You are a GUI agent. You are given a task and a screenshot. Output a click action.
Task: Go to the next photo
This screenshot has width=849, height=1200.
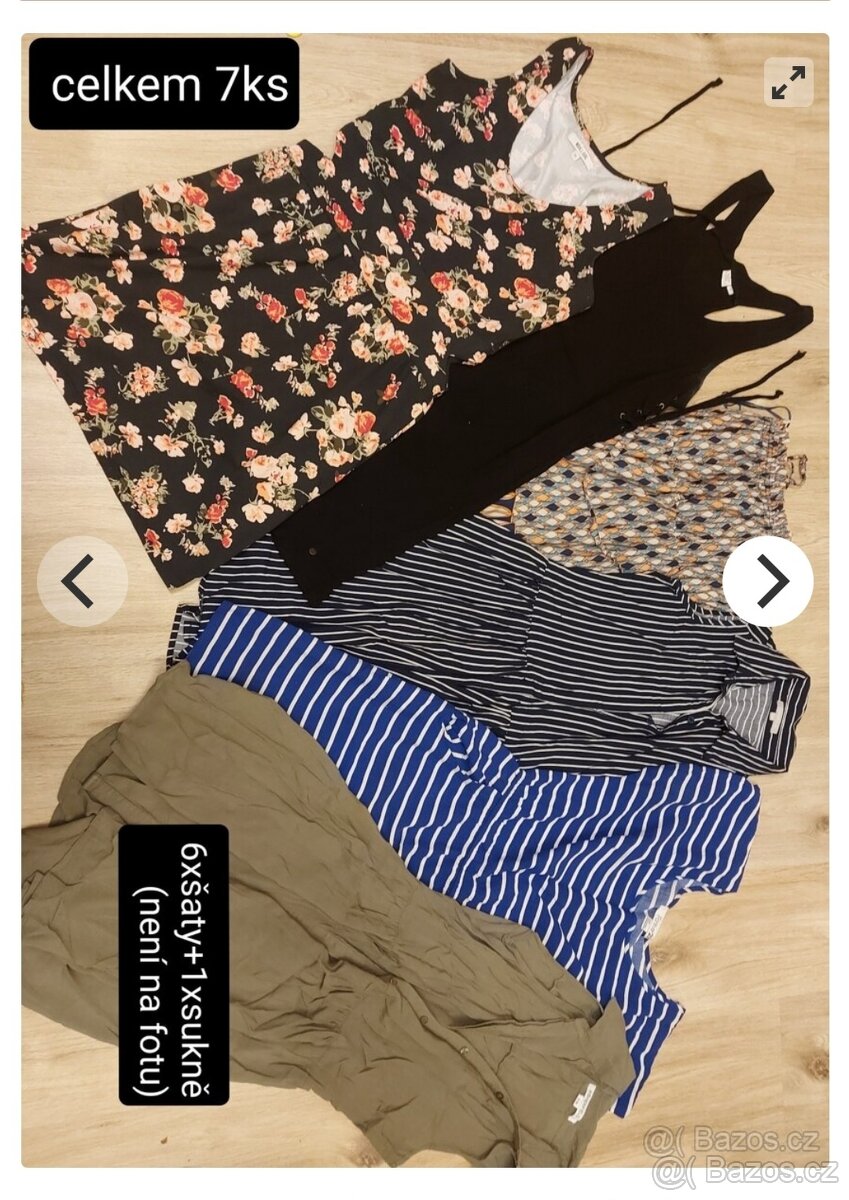coord(768,581)
